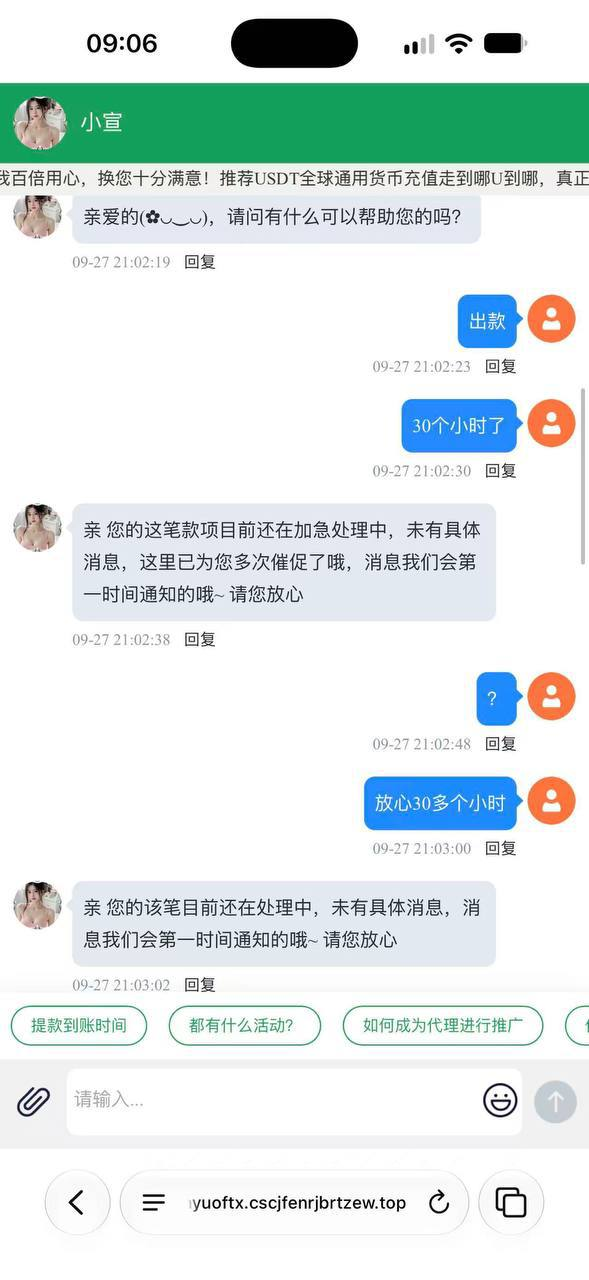Viewport: 589px width, 1280px height.
Task: Choose the 如何成为代理进行推广 chip
Action: [x=443, y=1025]
